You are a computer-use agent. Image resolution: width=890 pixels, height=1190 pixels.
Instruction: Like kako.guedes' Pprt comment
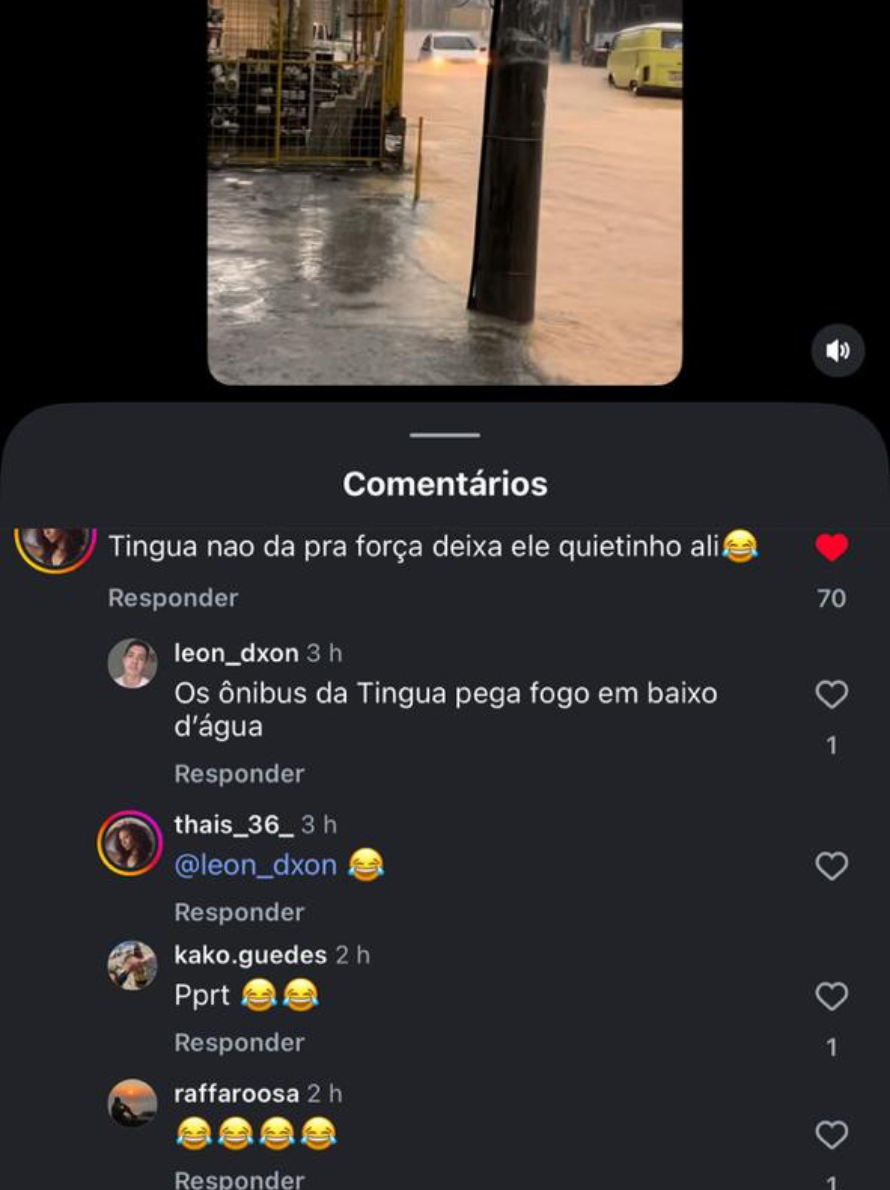click(831, 996)
